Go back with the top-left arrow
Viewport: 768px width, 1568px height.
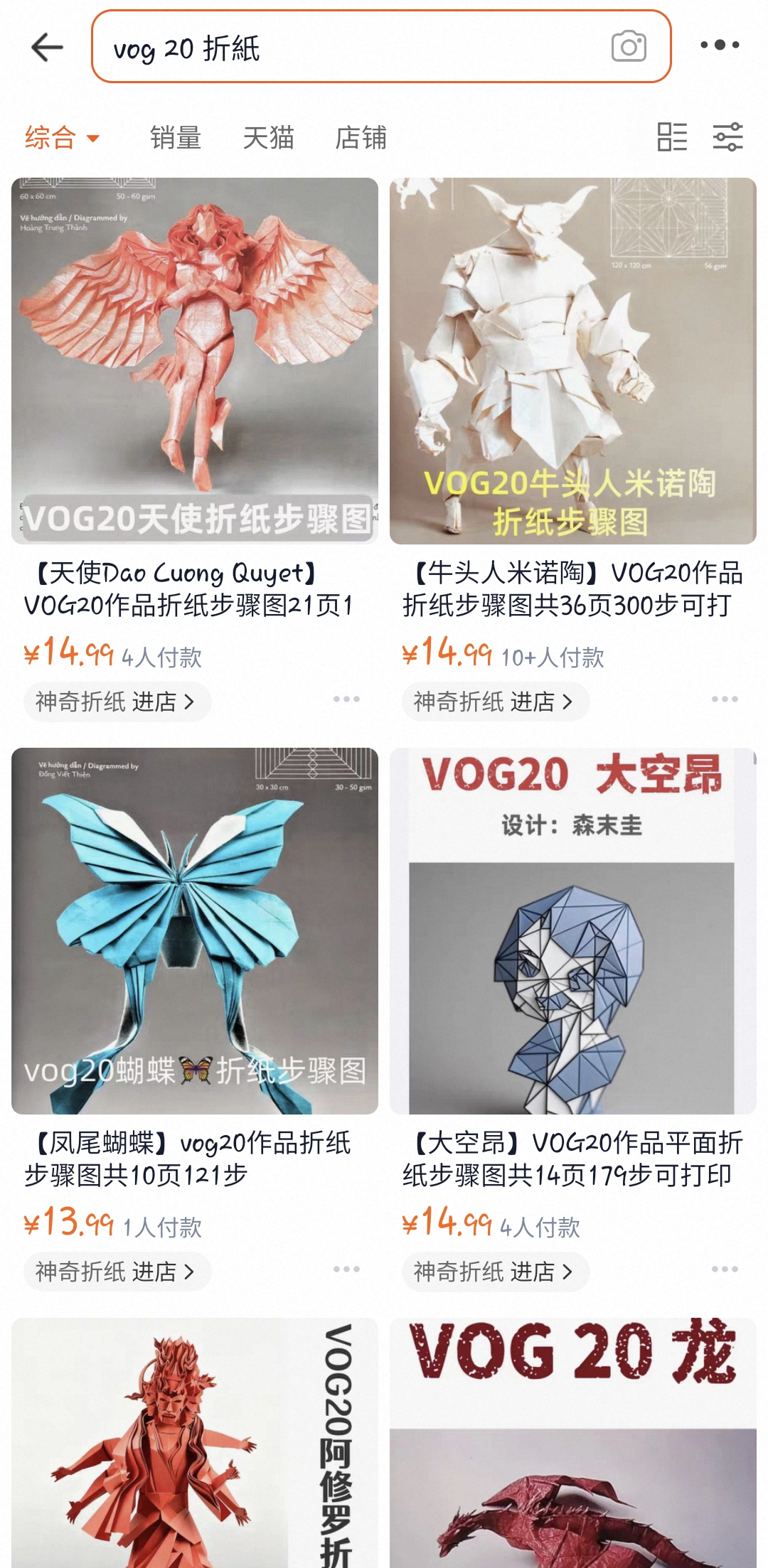pos(48,48)
